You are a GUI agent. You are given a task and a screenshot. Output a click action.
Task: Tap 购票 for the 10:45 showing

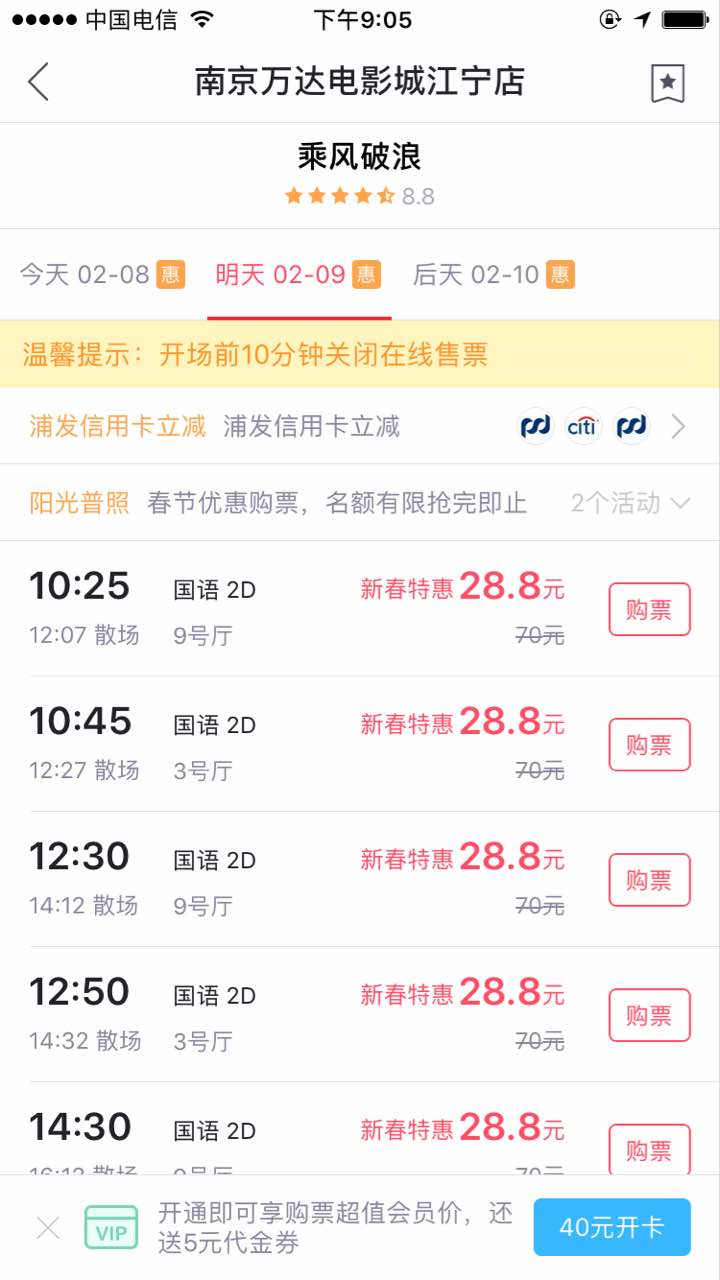(x=649, y=744)
